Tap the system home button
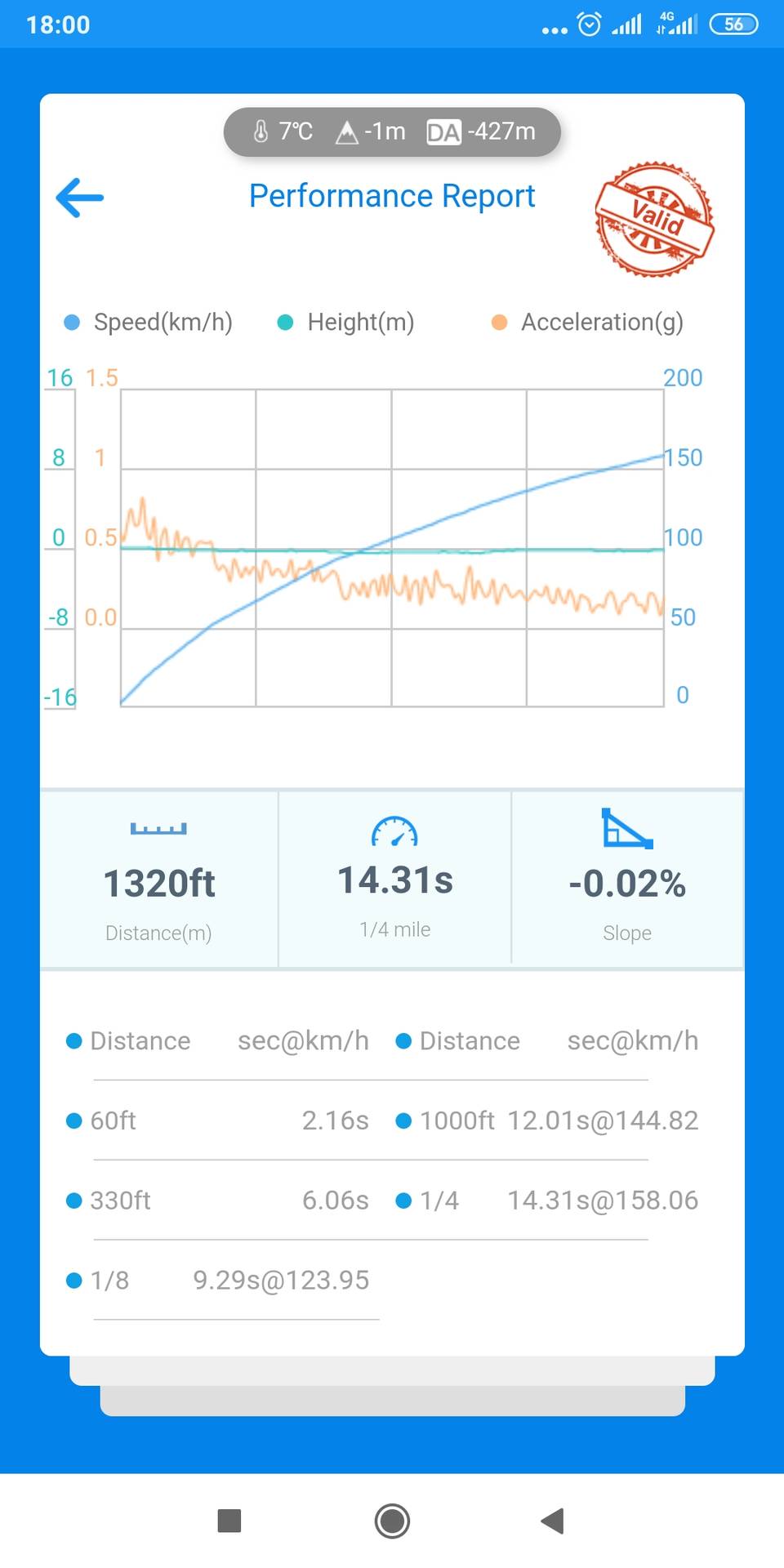 (392, 1521)
